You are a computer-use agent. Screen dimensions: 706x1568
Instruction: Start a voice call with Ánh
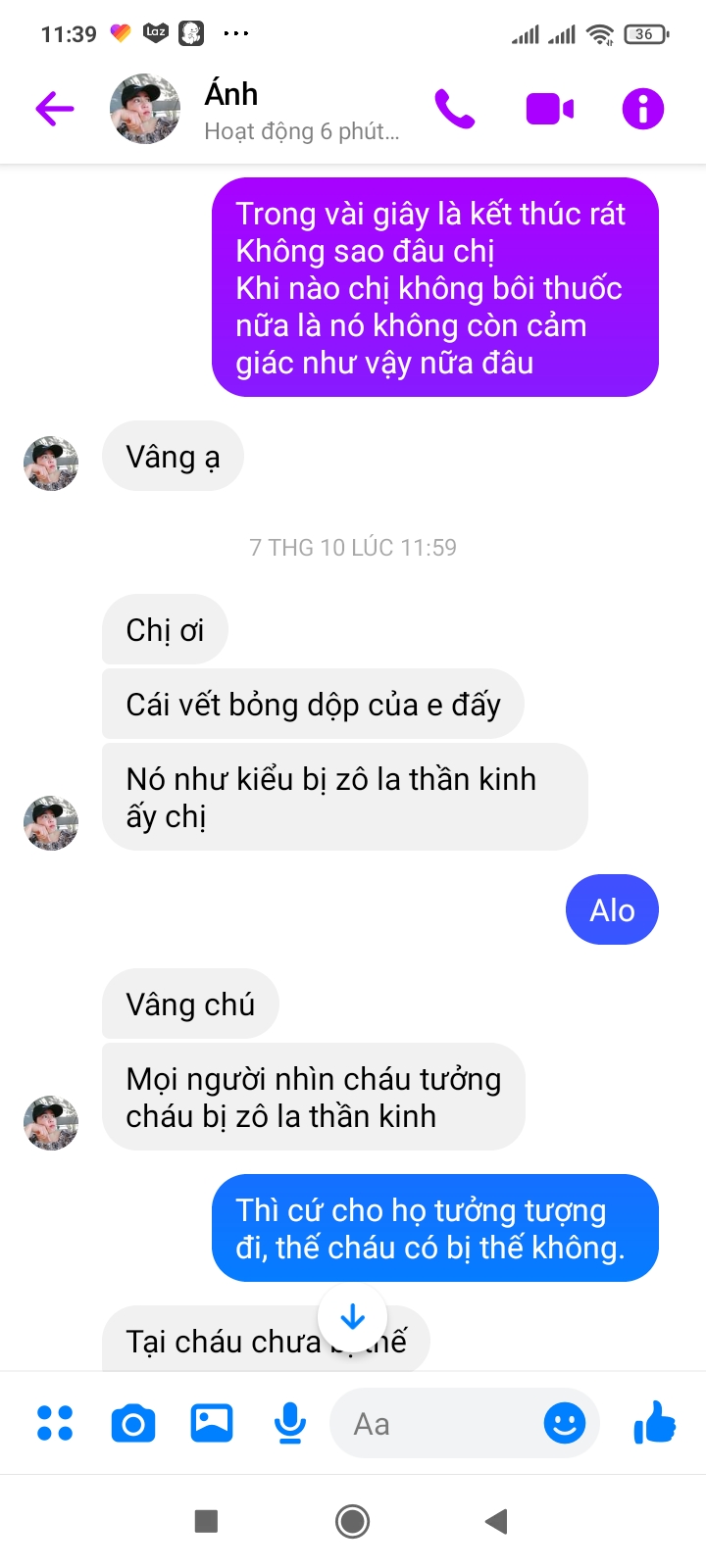[x=454, y=109]
